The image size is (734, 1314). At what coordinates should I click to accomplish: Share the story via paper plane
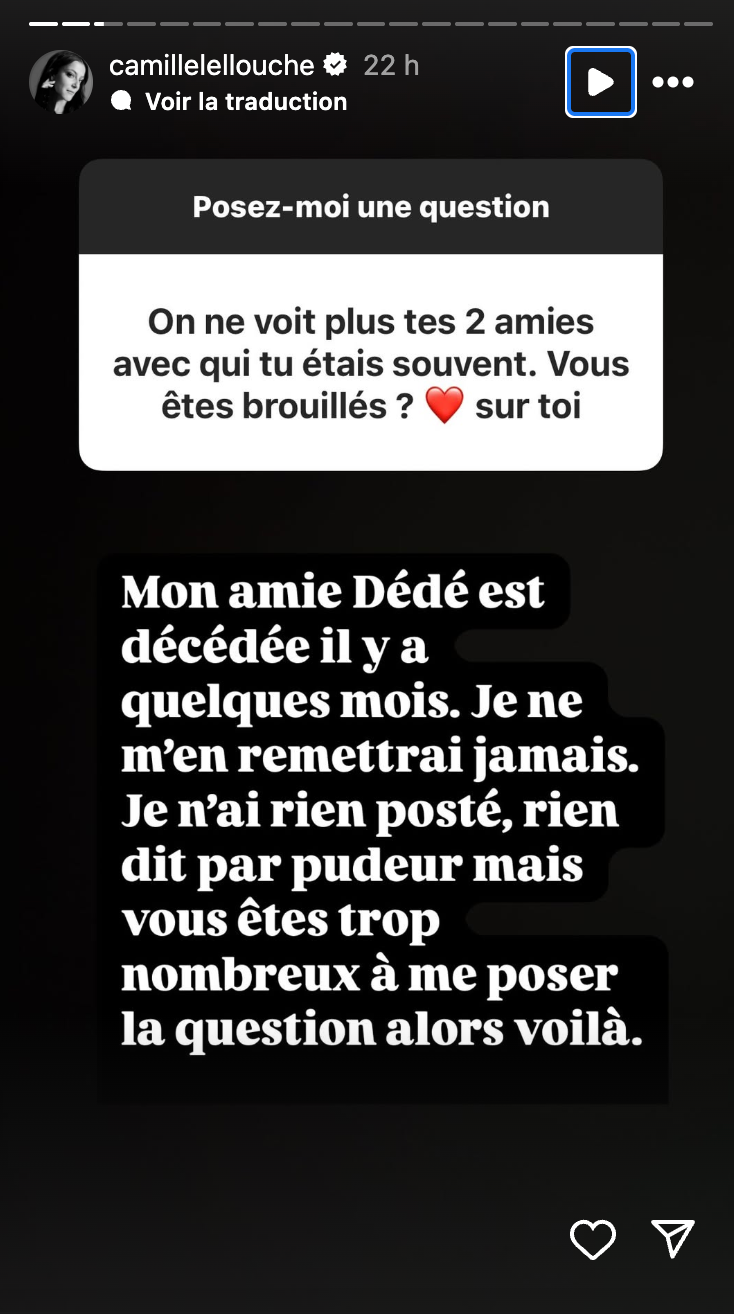coord(673,1239)
